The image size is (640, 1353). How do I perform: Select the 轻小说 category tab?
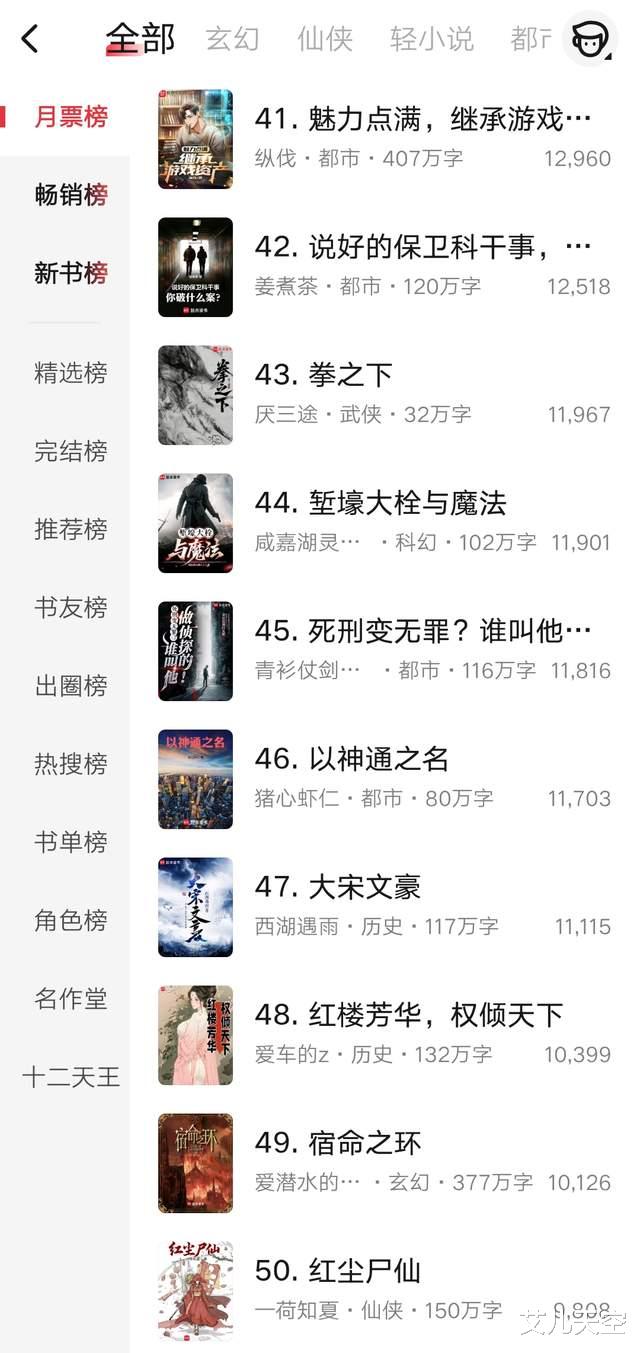(x=431, y=39)
